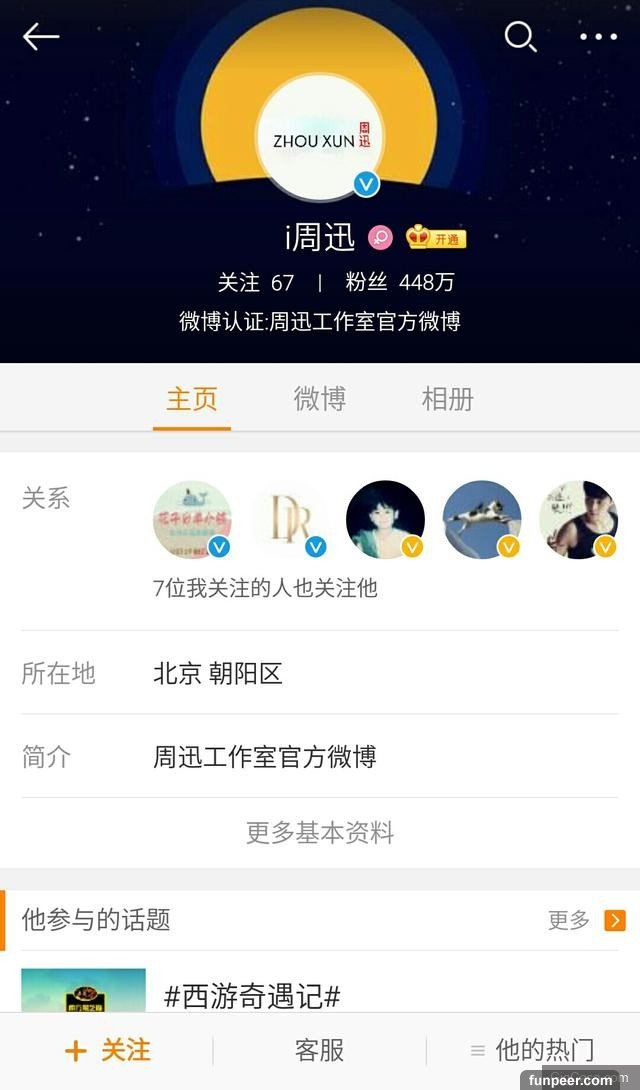
Task: Open 客服 customer service
Action: click(320, 1050)
